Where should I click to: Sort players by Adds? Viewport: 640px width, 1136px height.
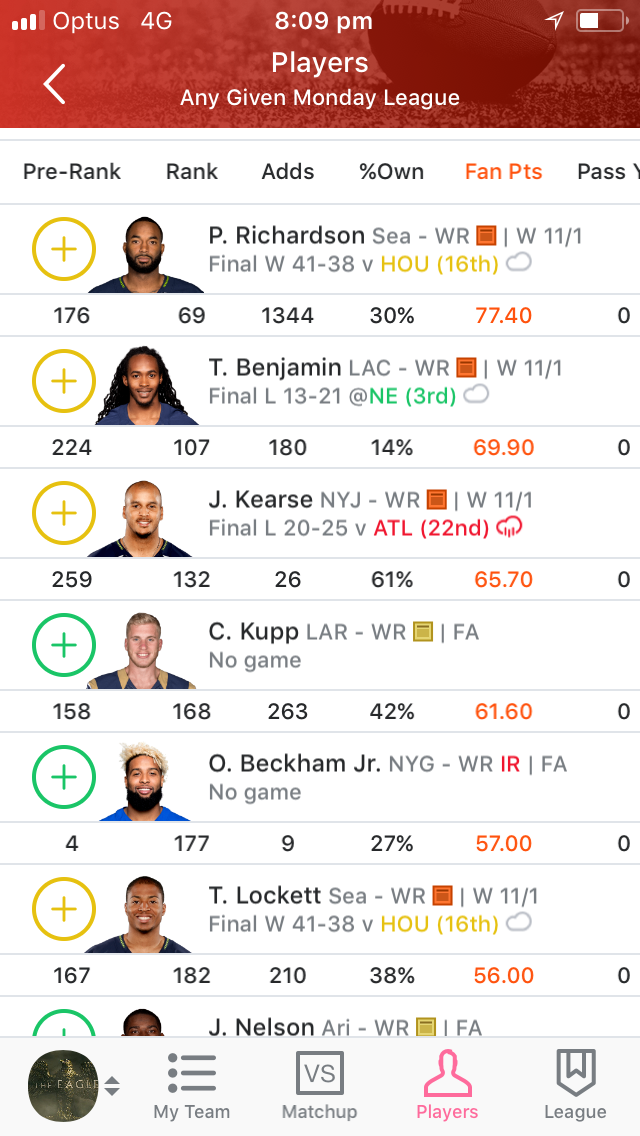288,172
